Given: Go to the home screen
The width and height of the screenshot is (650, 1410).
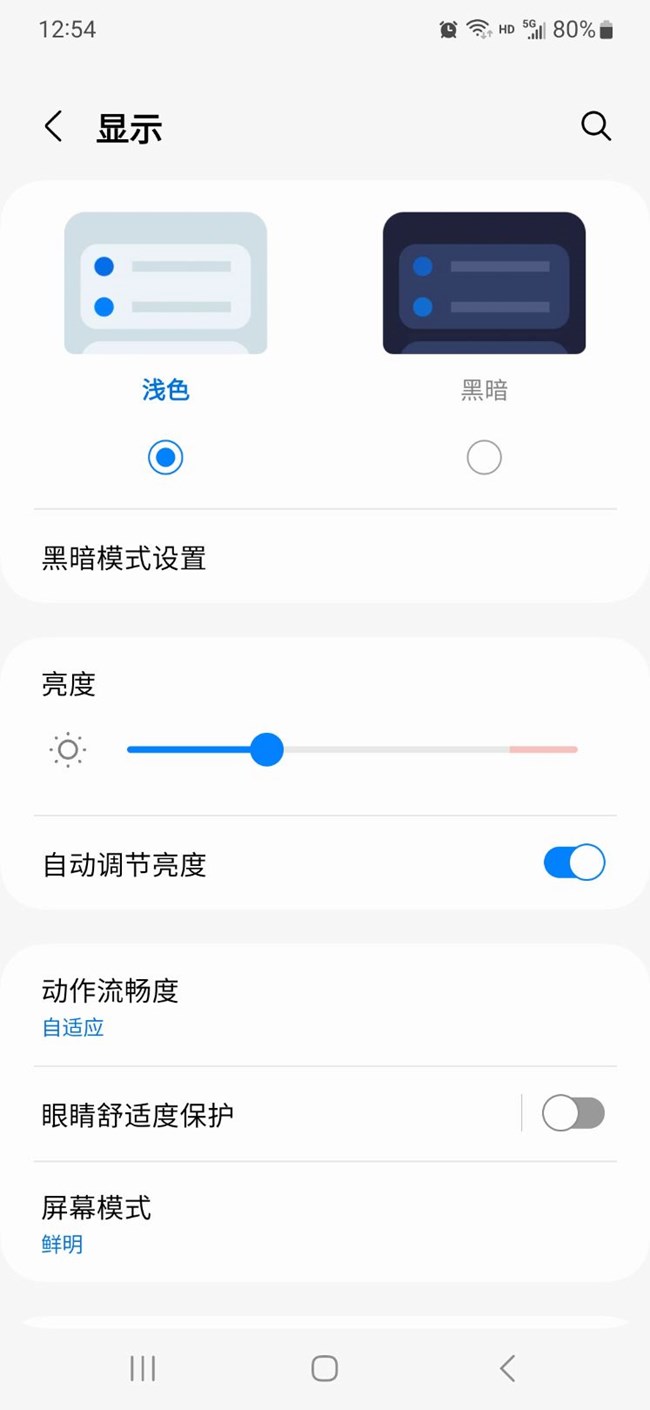Looking at the screenshot, I should click(324, 1368).
